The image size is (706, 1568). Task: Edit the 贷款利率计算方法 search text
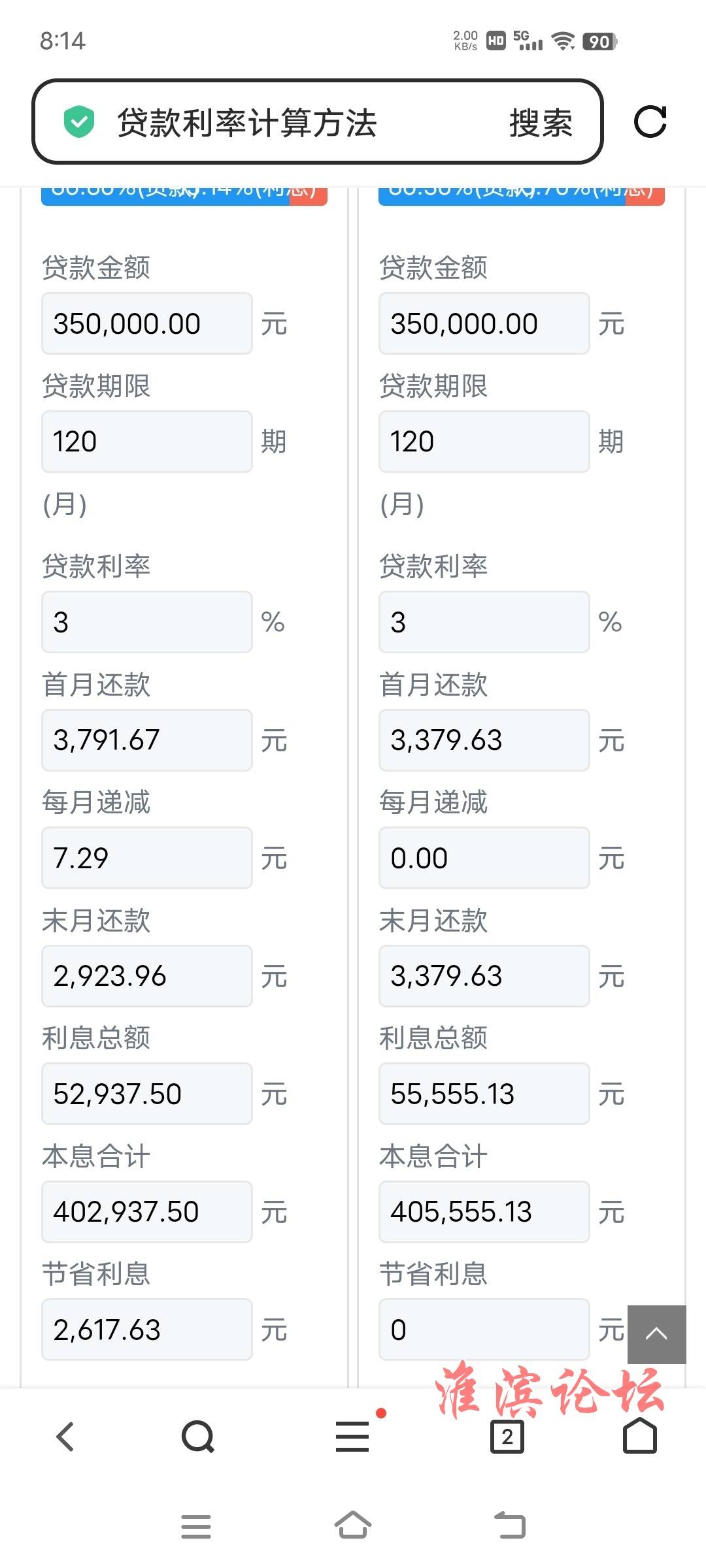click(247, 123)
